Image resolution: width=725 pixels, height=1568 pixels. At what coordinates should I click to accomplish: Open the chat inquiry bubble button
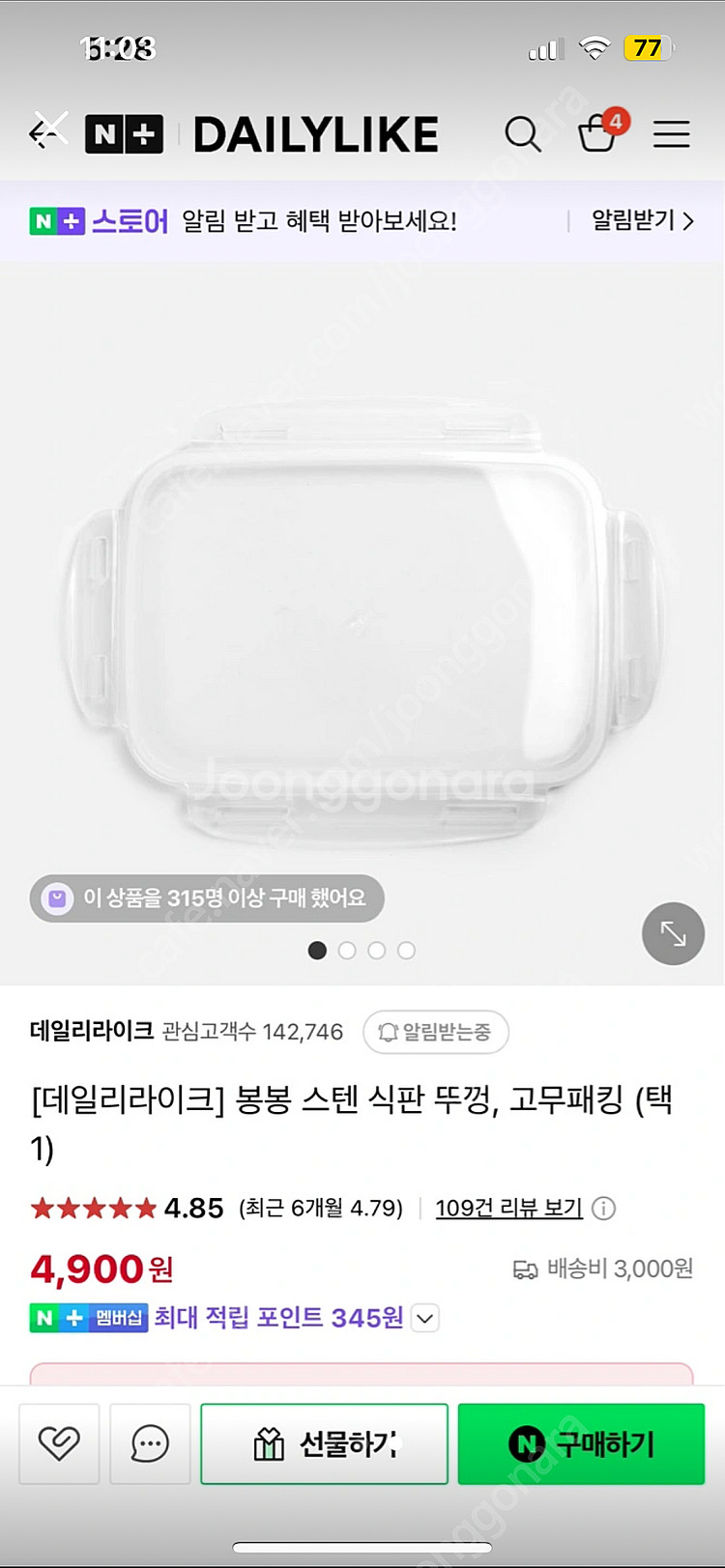(150, 1443)
